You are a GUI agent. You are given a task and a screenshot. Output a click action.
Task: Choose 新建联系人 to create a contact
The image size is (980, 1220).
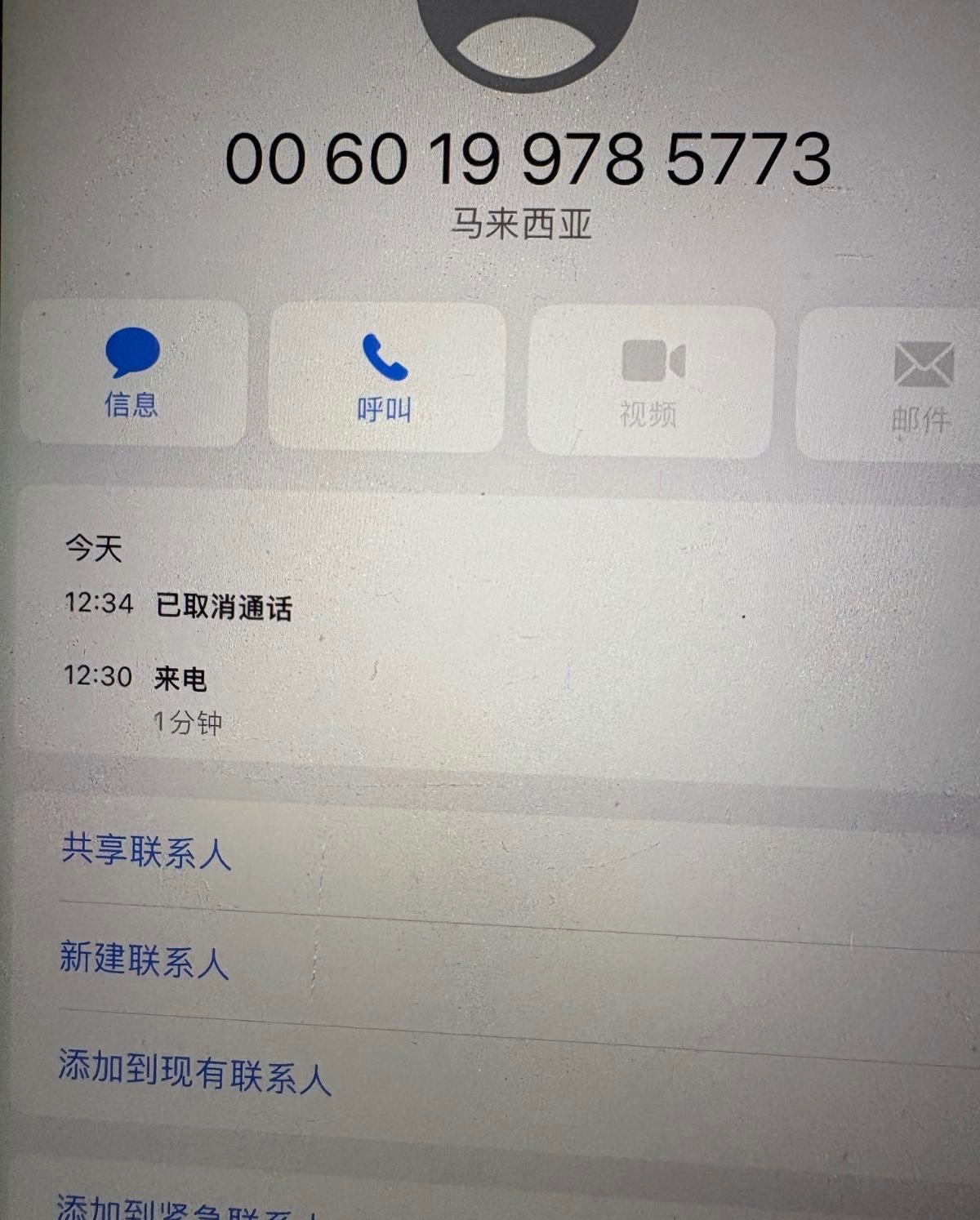pyautogui.click(x=145, y=960)
